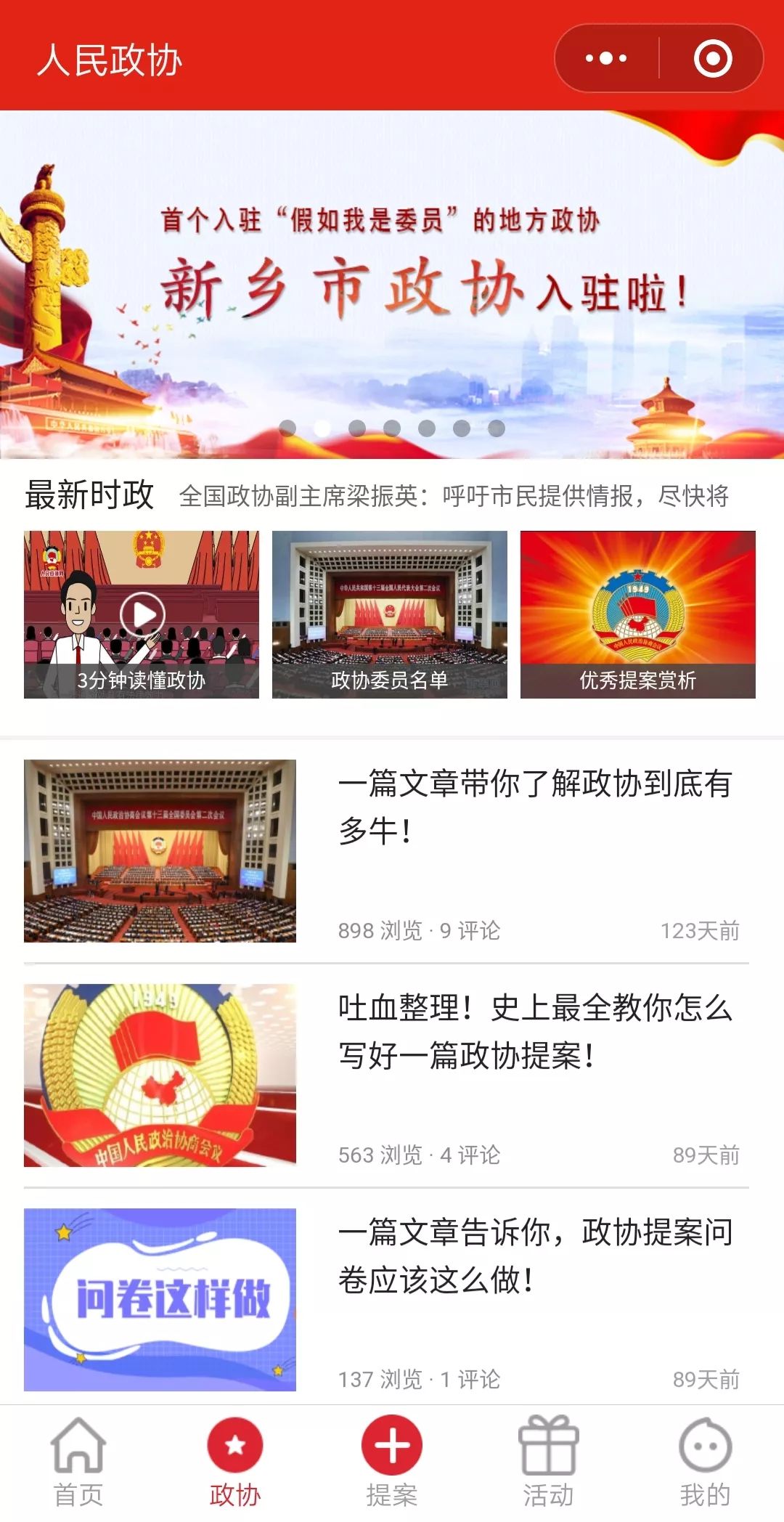
Task: Open the 新乡市政协入驻啦 banner
Action: 392,283
